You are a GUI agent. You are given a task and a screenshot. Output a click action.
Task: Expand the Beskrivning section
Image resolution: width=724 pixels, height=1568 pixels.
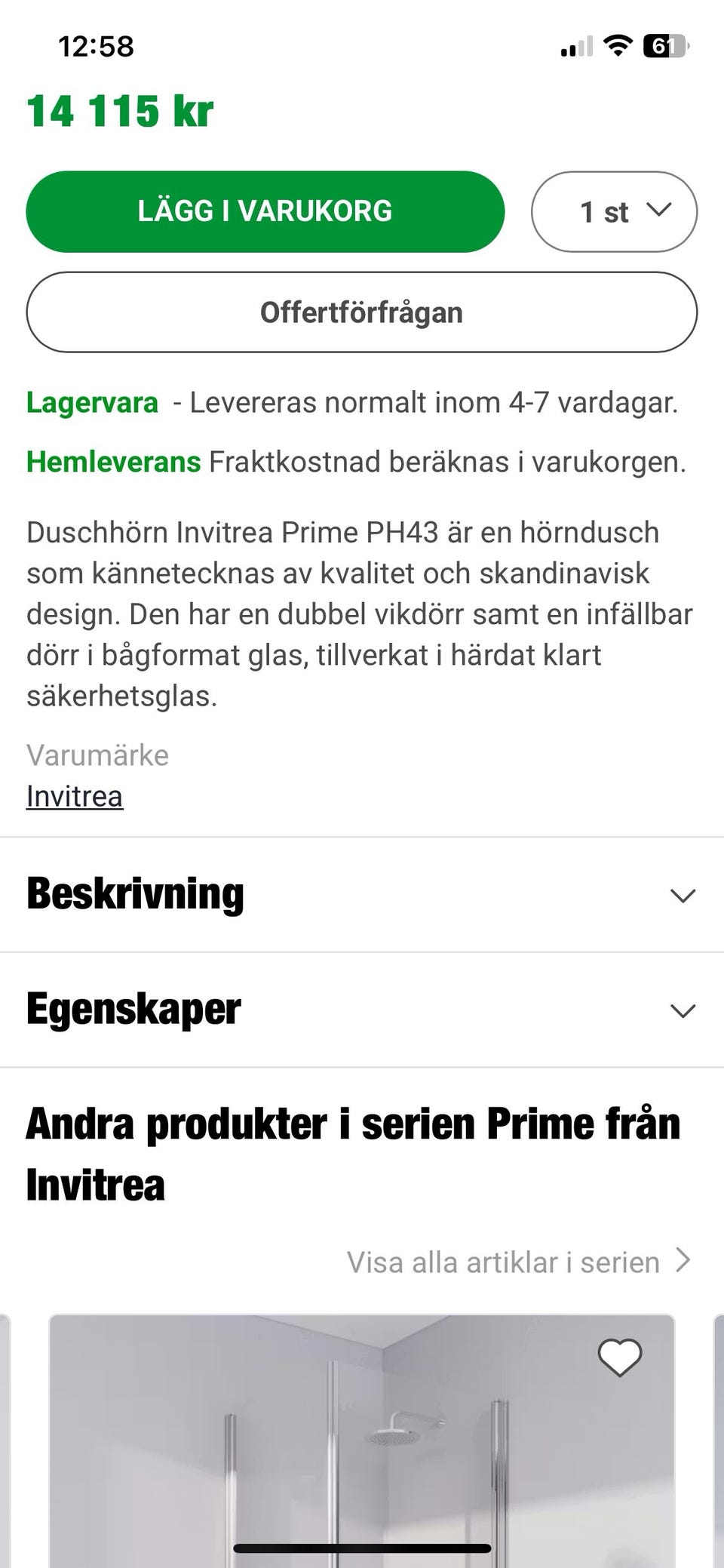tap(362, 895)
